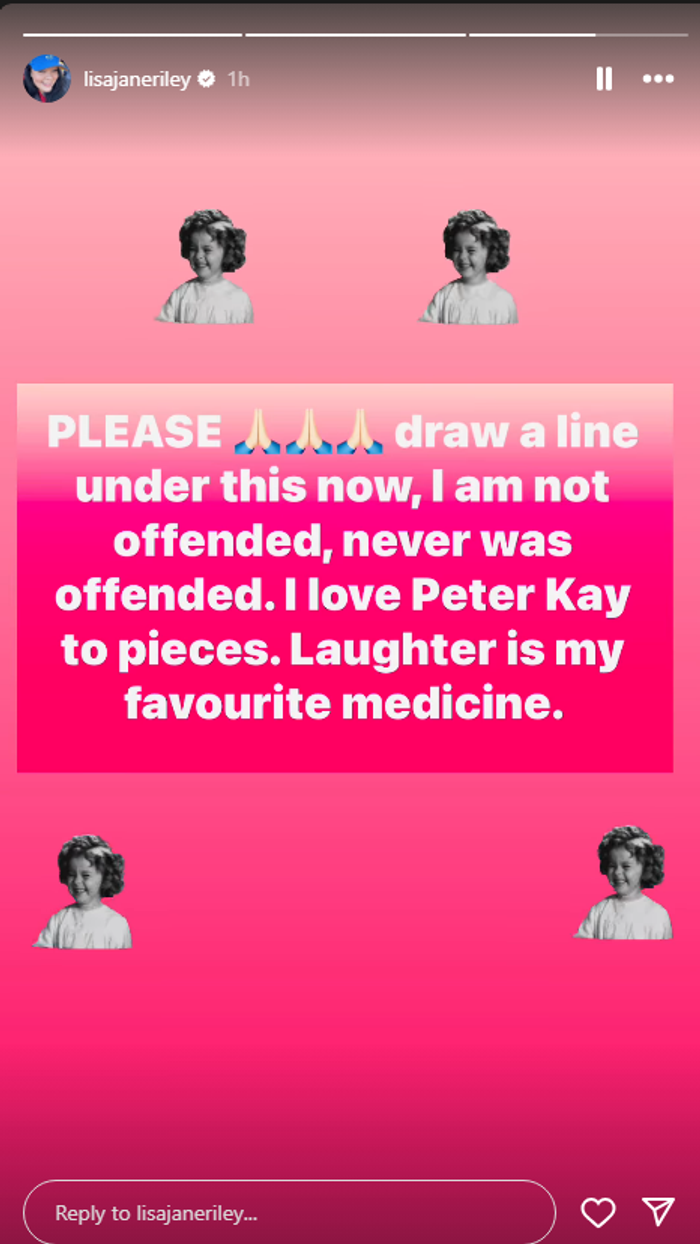Tap the lisajaneriley username

pyautogui.click(x=137, y=80)
